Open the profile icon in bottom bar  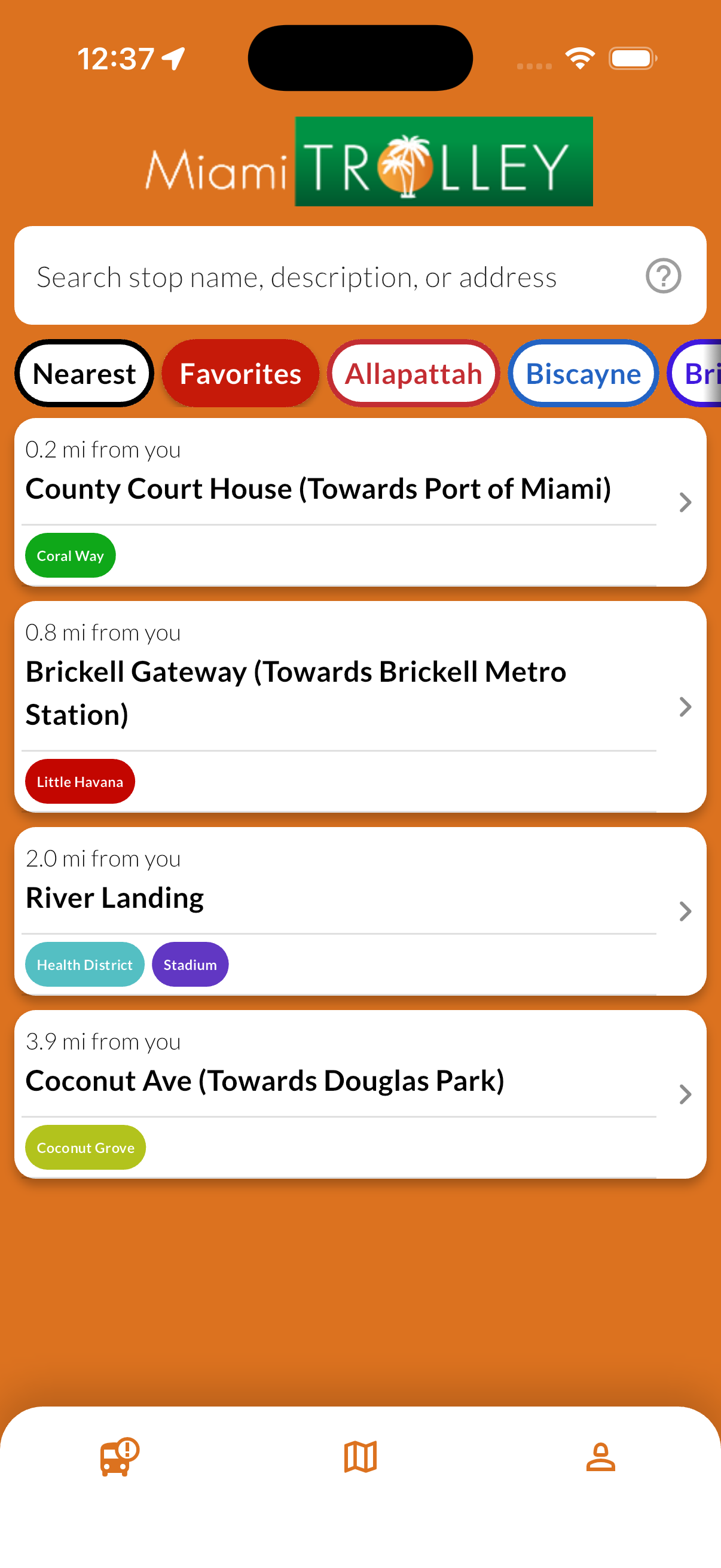tap(601, 1456)
